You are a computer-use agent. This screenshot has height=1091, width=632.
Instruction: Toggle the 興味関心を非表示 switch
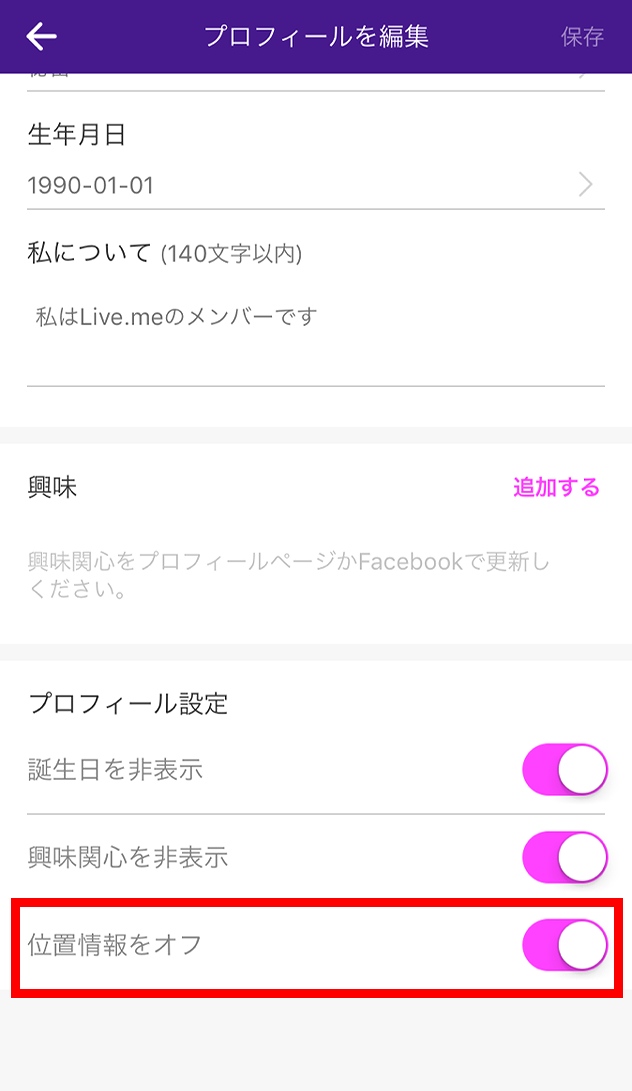click(x=564, y=857)
